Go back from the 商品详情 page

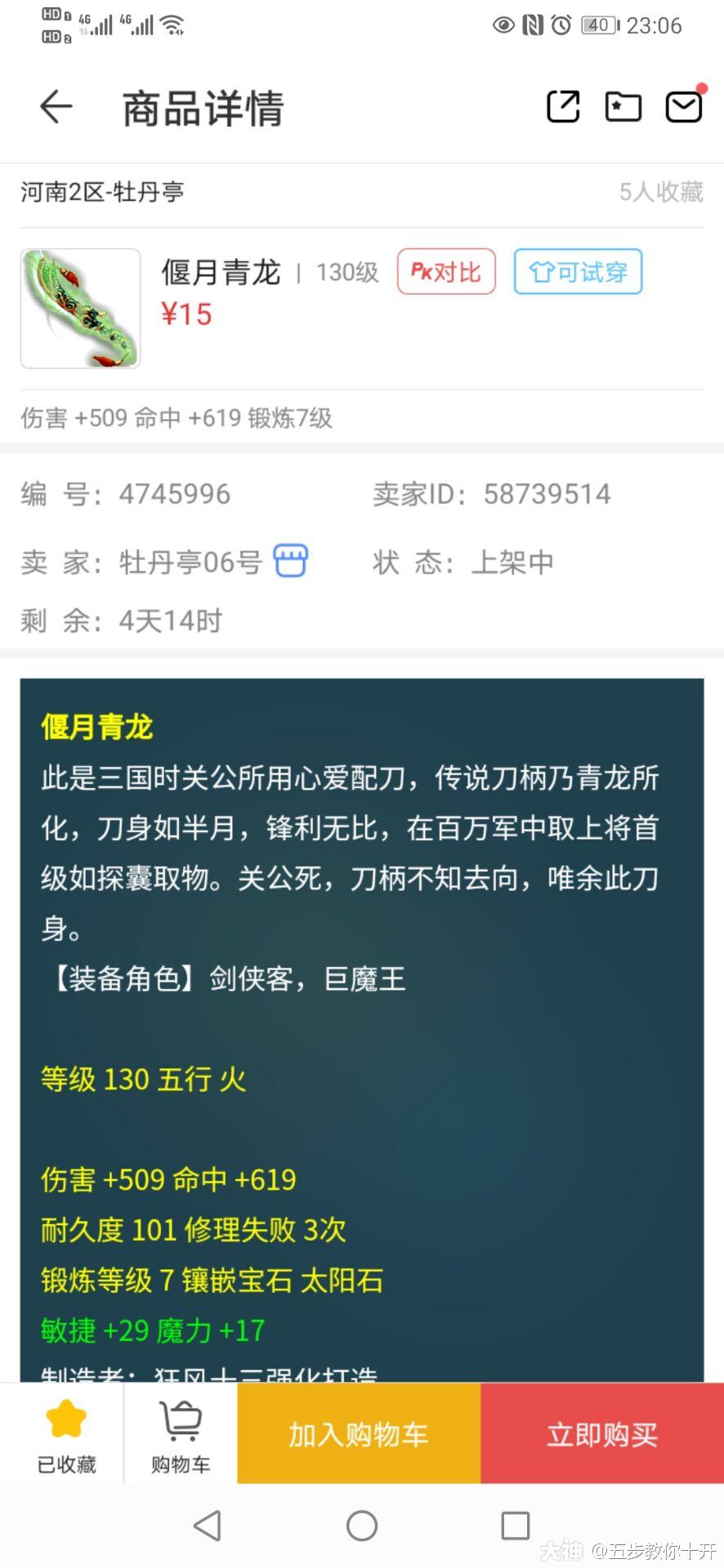coord(56,107)
